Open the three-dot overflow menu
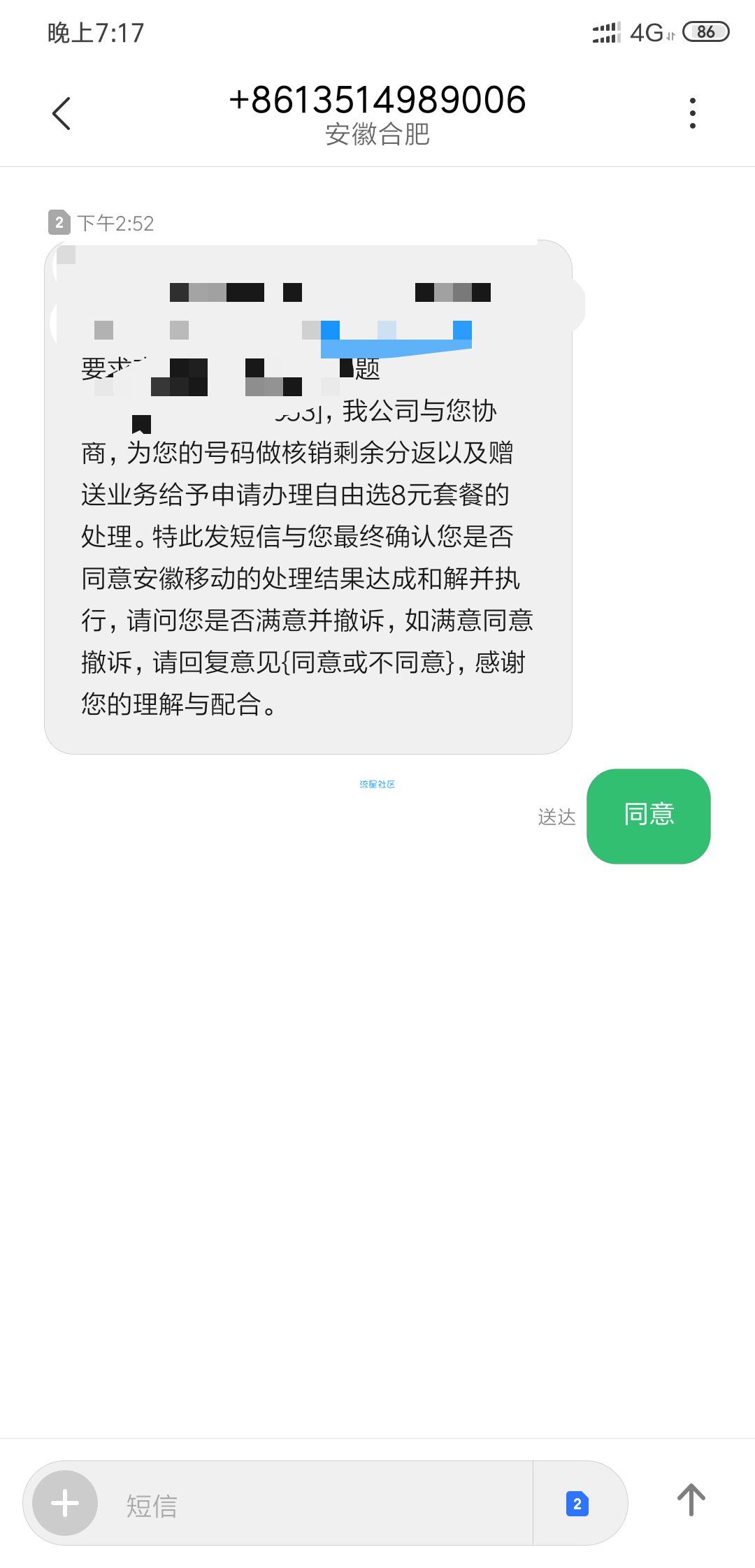Screen dimensions: 755x1568 point(692,113)
